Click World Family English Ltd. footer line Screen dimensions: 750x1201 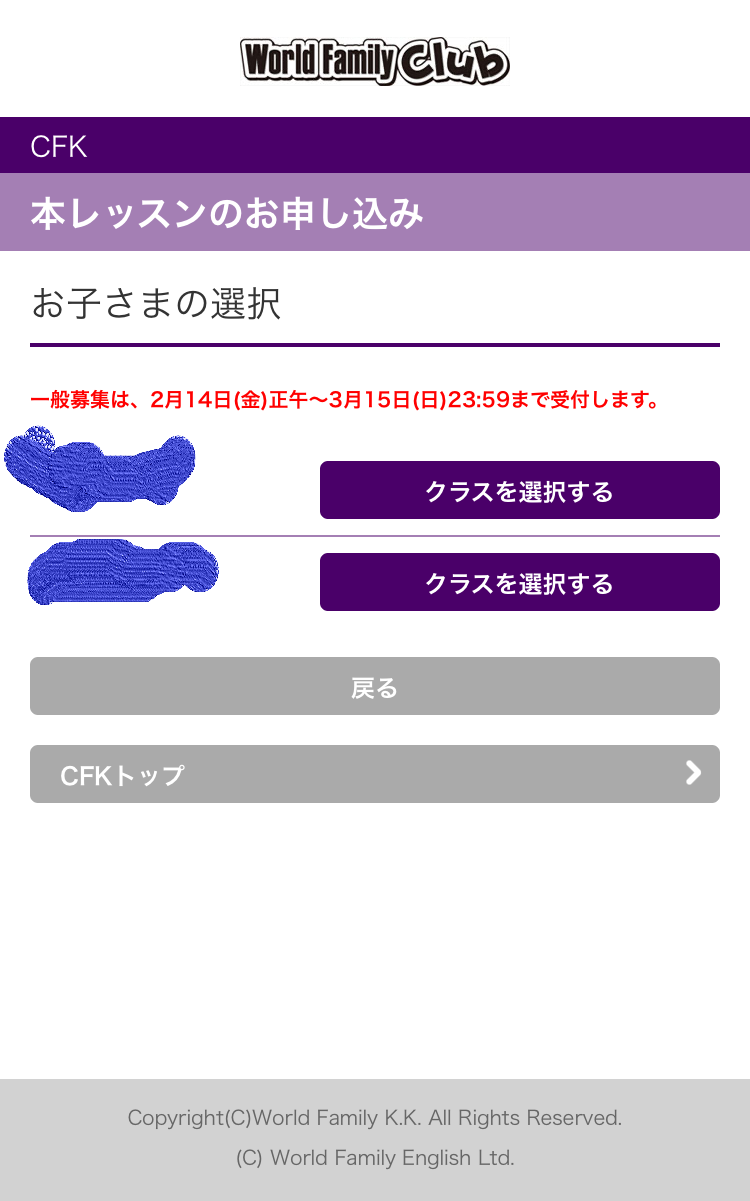coord(375,1157)
